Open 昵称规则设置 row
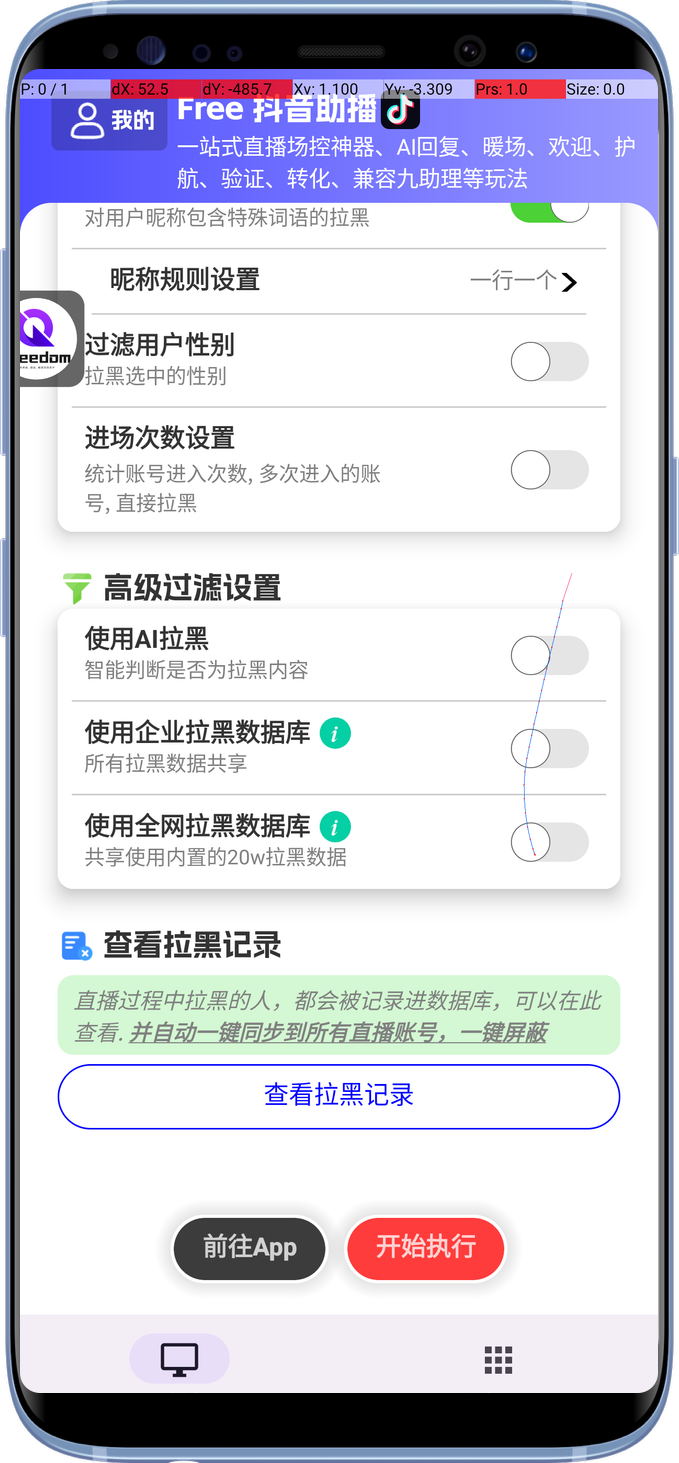 pyautogui.click(x=340, y=281)
